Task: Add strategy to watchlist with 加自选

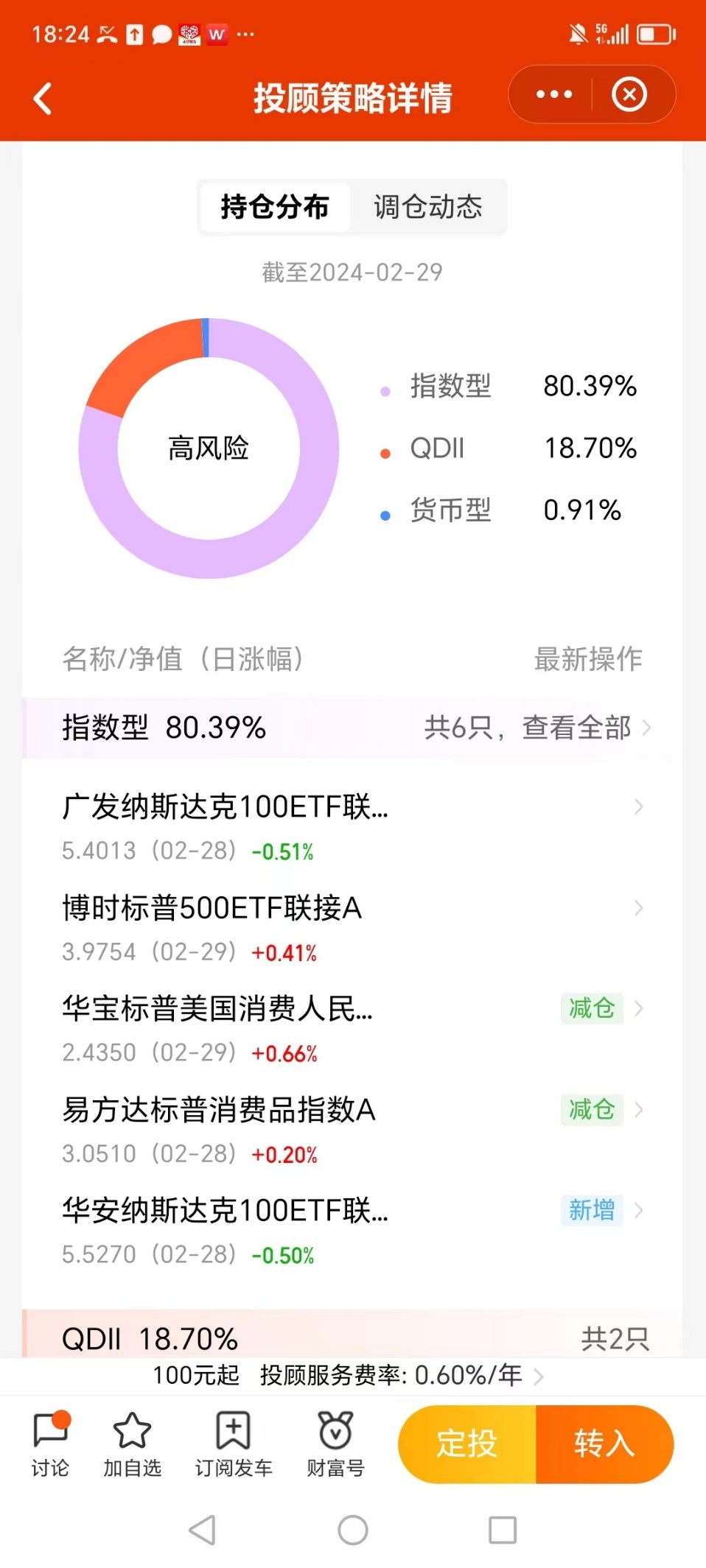Action: click(132, 1444)
